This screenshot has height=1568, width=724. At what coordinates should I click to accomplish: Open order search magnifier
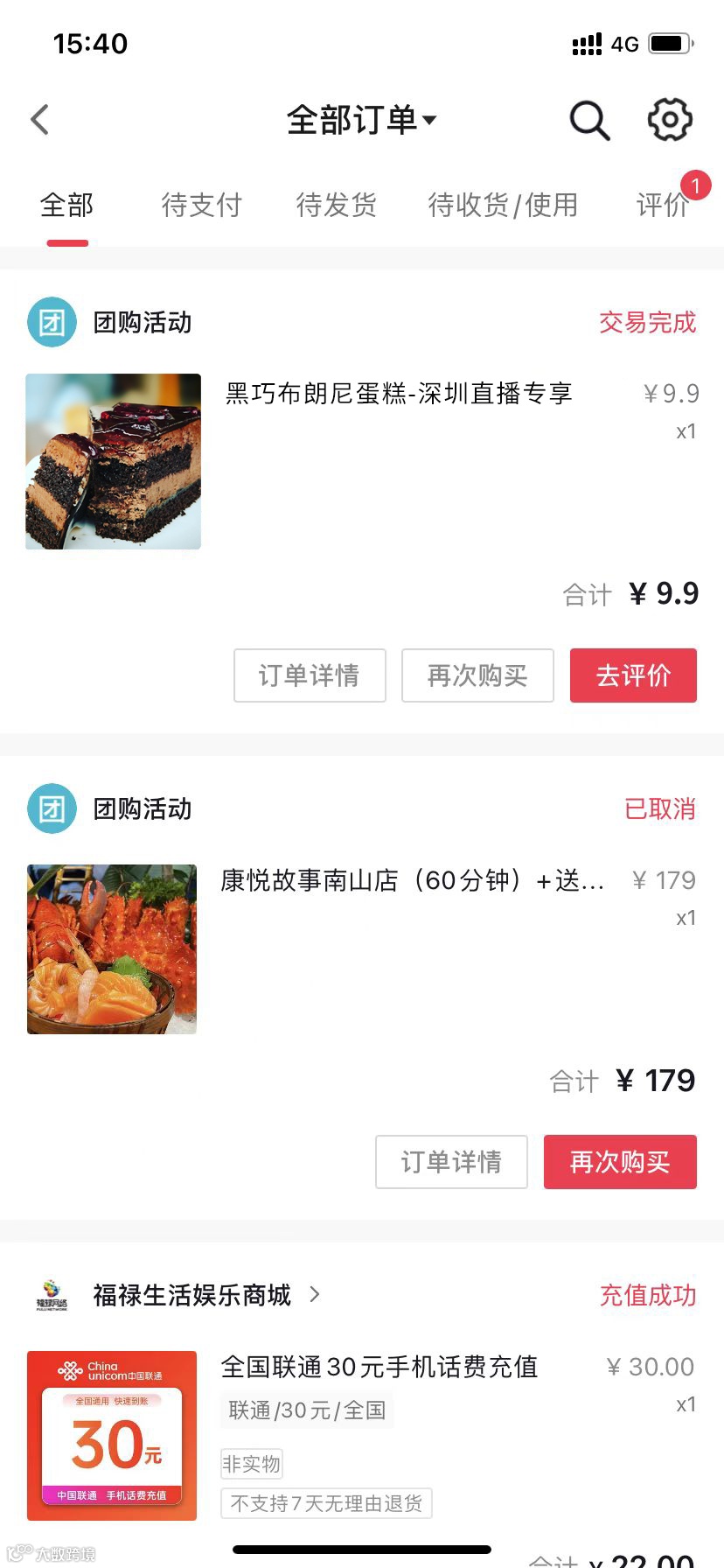(x=589, y=120)
